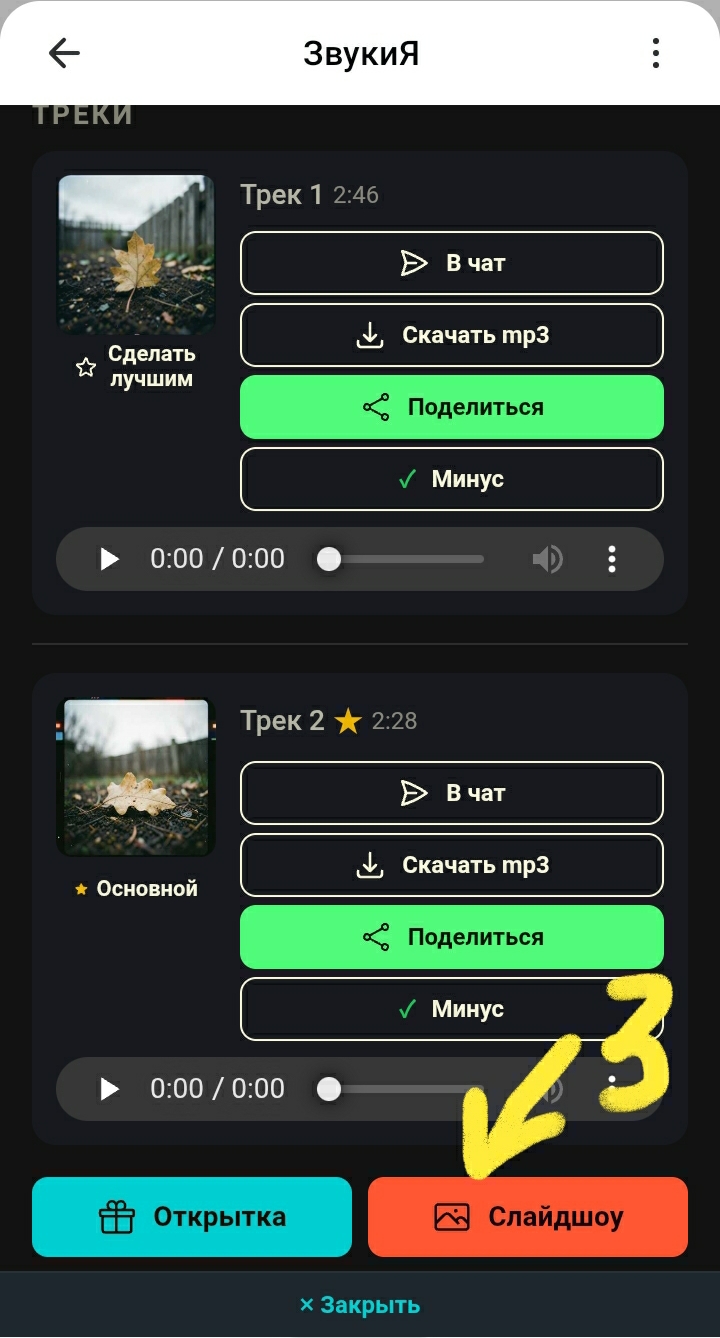Viewport: 720px width, 1338px height.
Task: Download Трек 1 as mp3
Action: click(452, 335)
